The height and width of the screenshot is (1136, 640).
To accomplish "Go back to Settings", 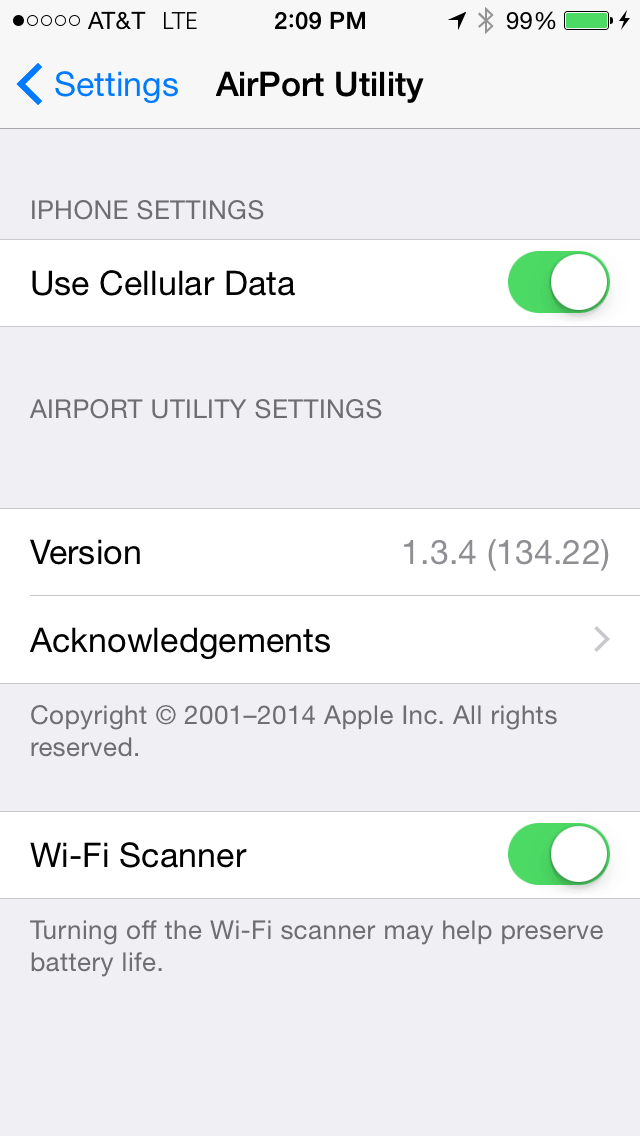I will (97, 85).
